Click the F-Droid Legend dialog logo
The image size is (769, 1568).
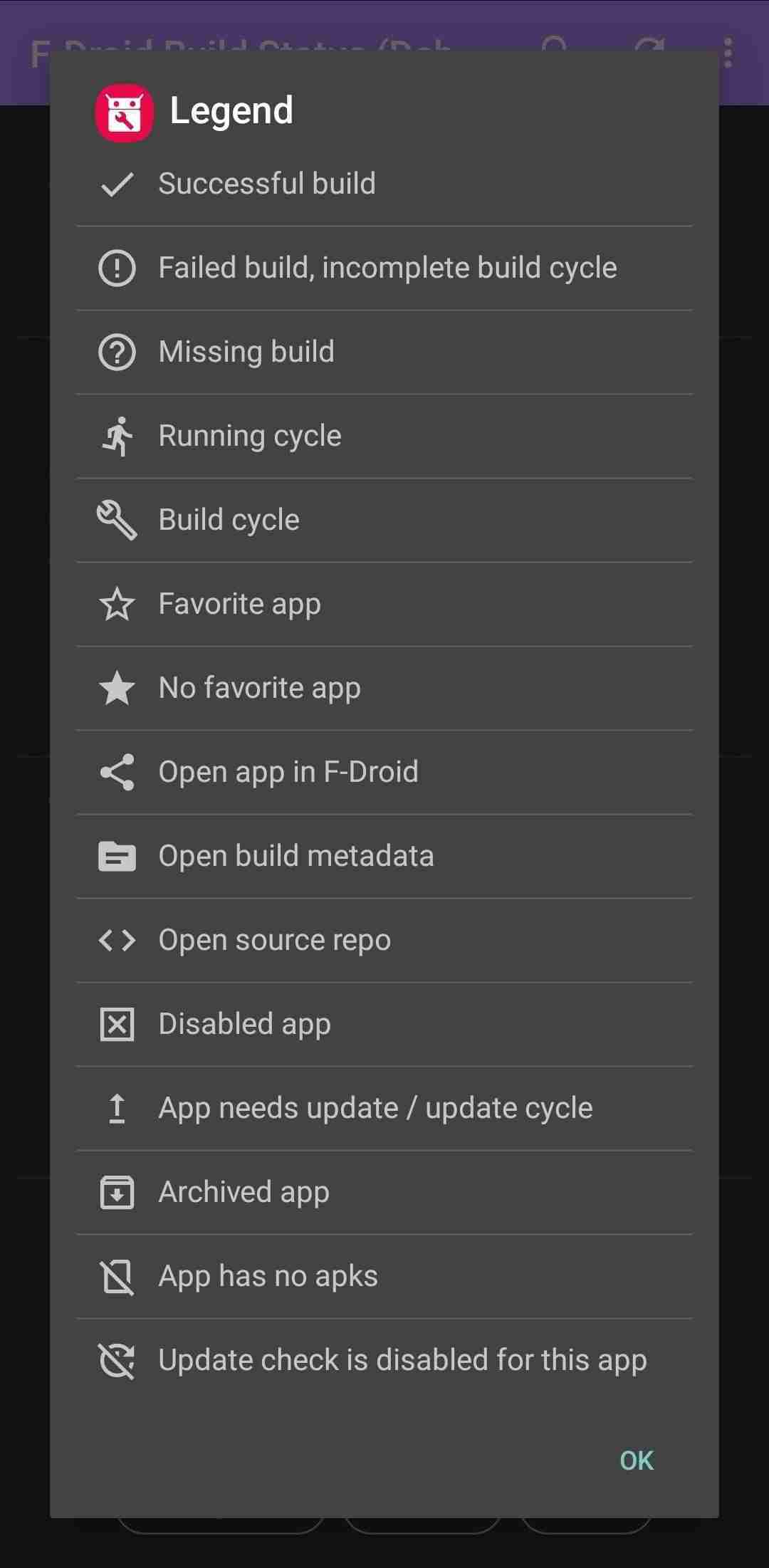[x=125, y=110]
